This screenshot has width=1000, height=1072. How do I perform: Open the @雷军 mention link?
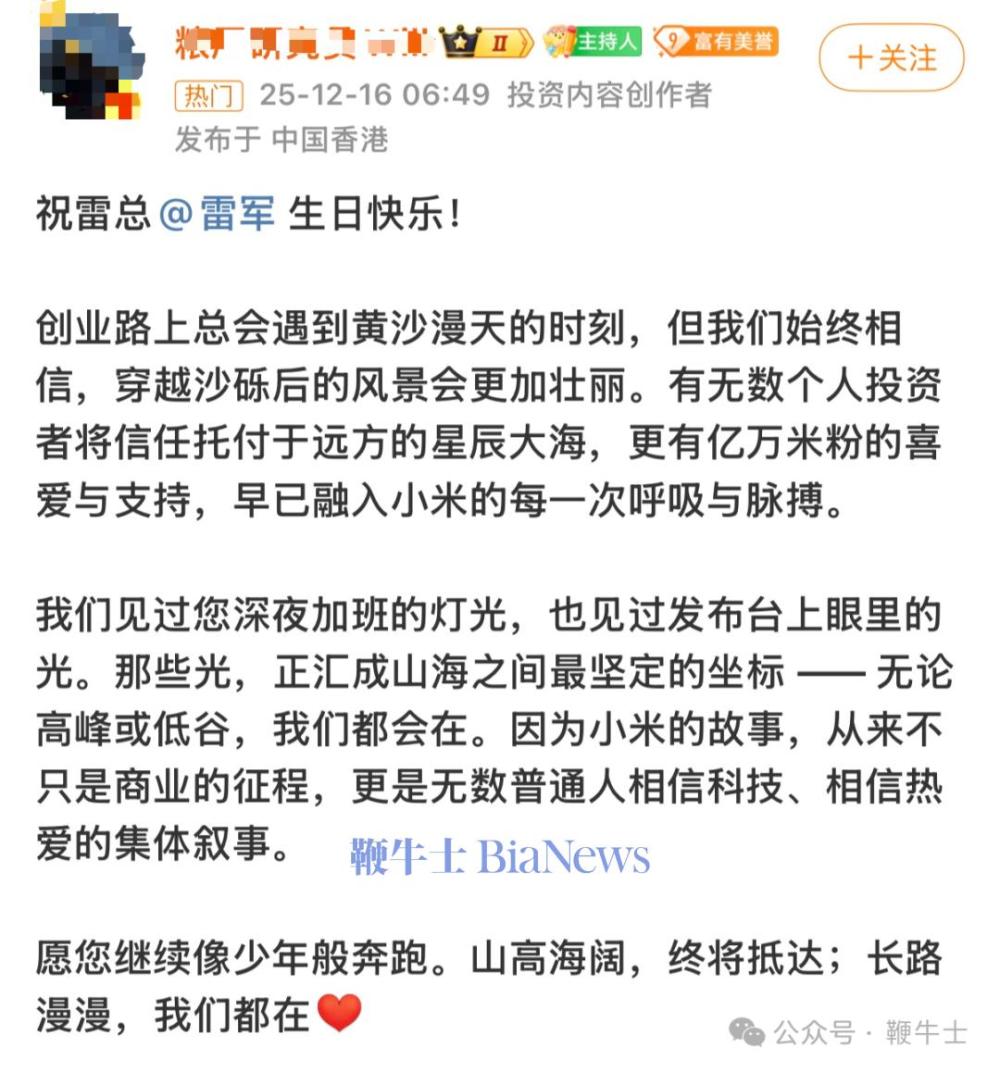(216, 214)
